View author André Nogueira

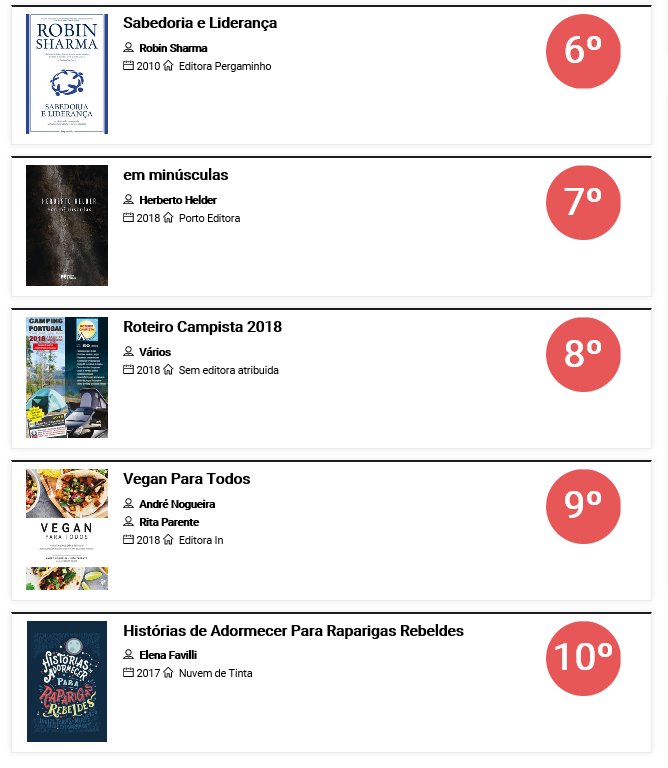(176, 504)
